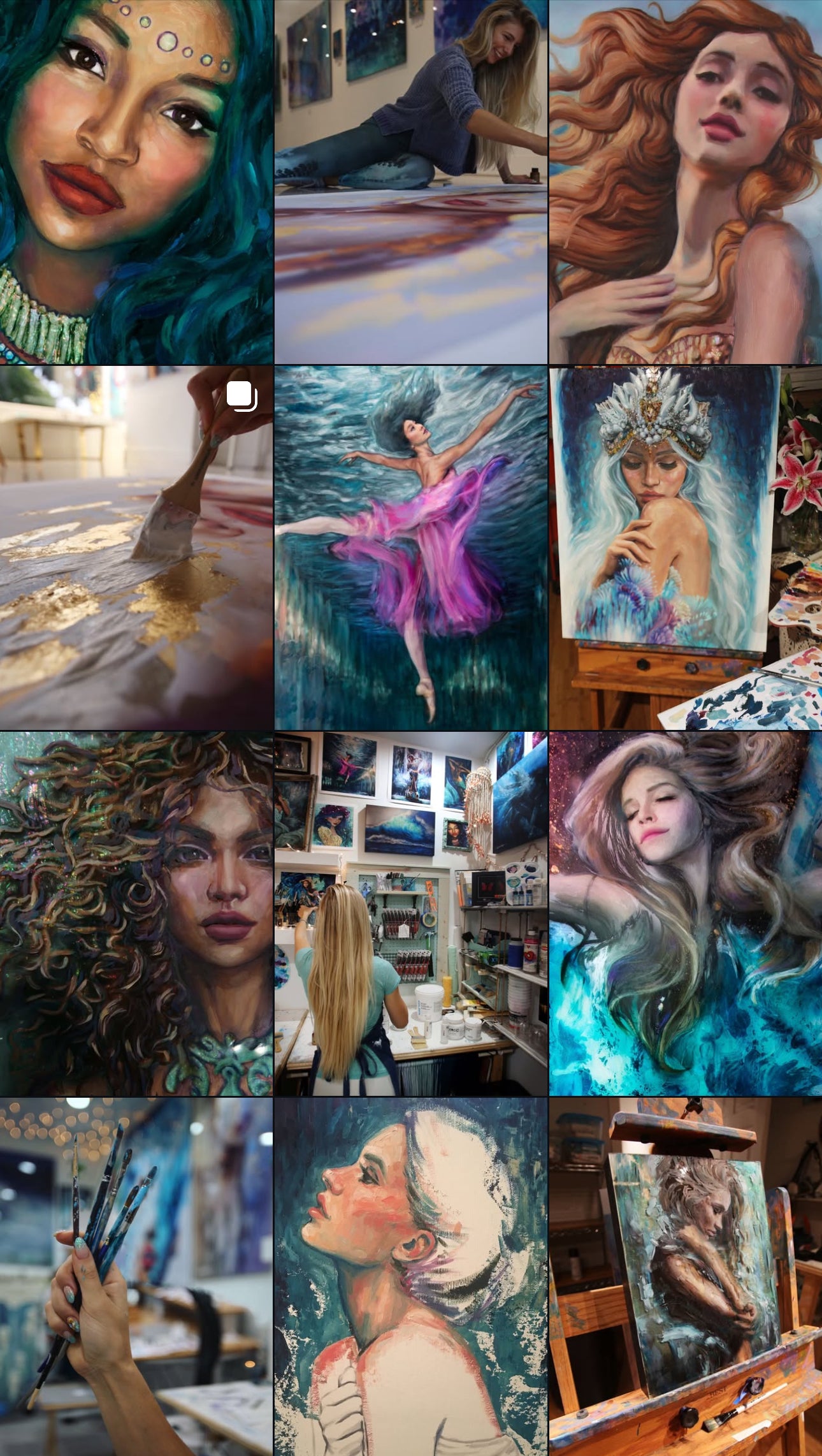Open the post of artist painting on floor
This screenshot has height=1456, width=822.
coord(411,182)
